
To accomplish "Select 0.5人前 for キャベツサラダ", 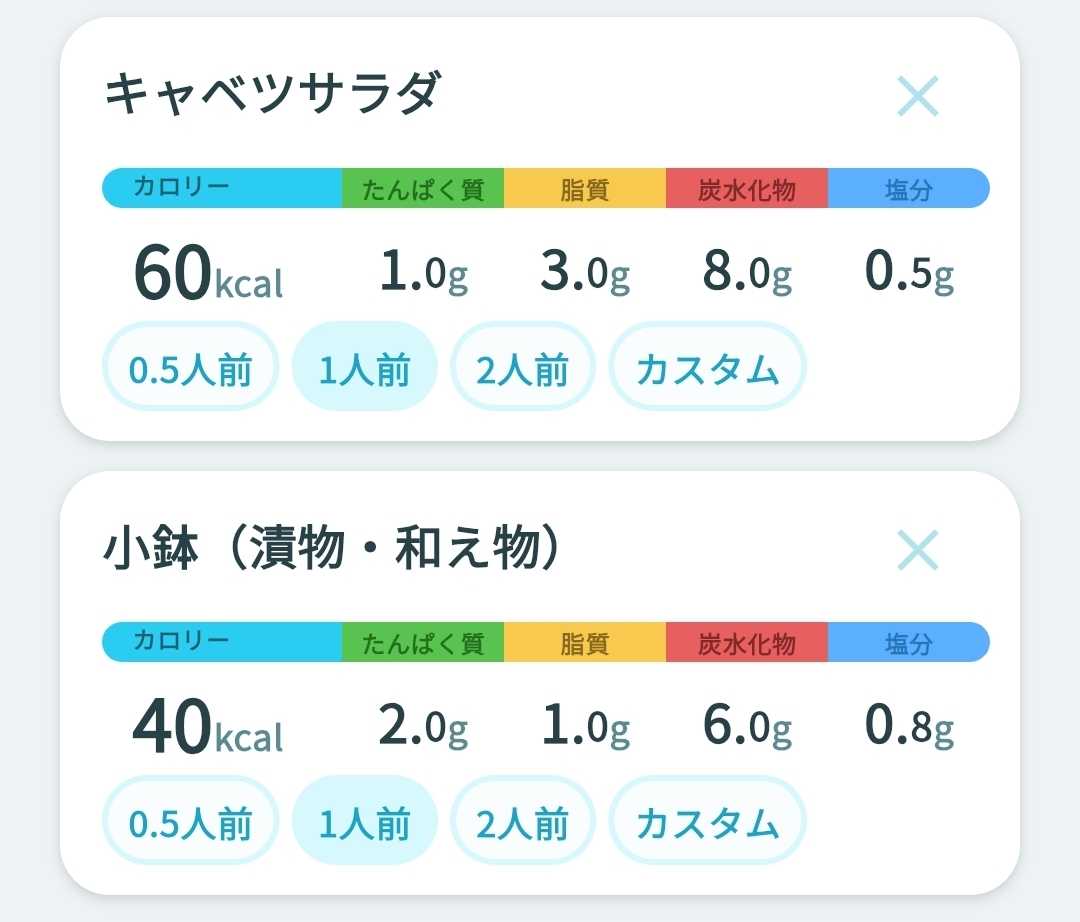I will [190, 366].
